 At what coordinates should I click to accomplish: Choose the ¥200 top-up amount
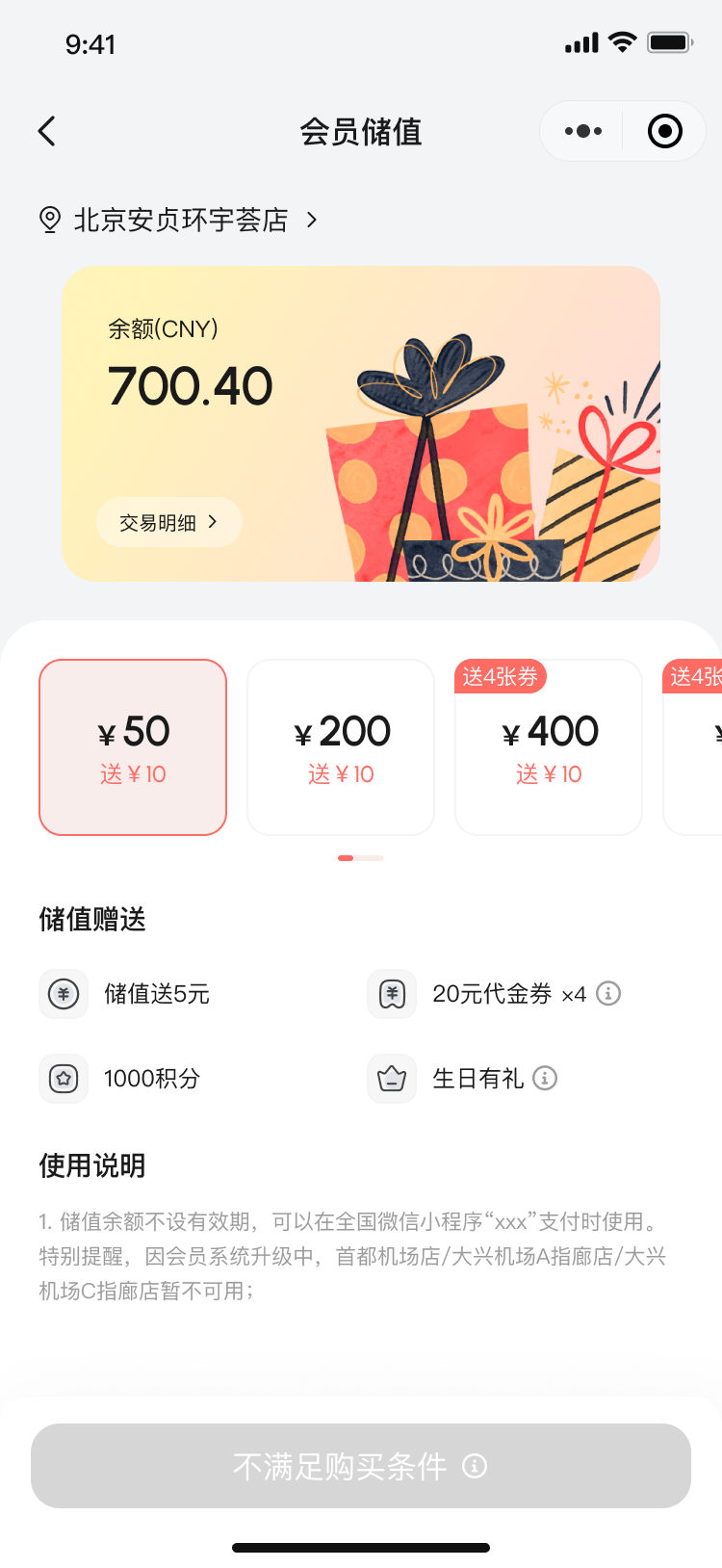(x=341, y=747)
